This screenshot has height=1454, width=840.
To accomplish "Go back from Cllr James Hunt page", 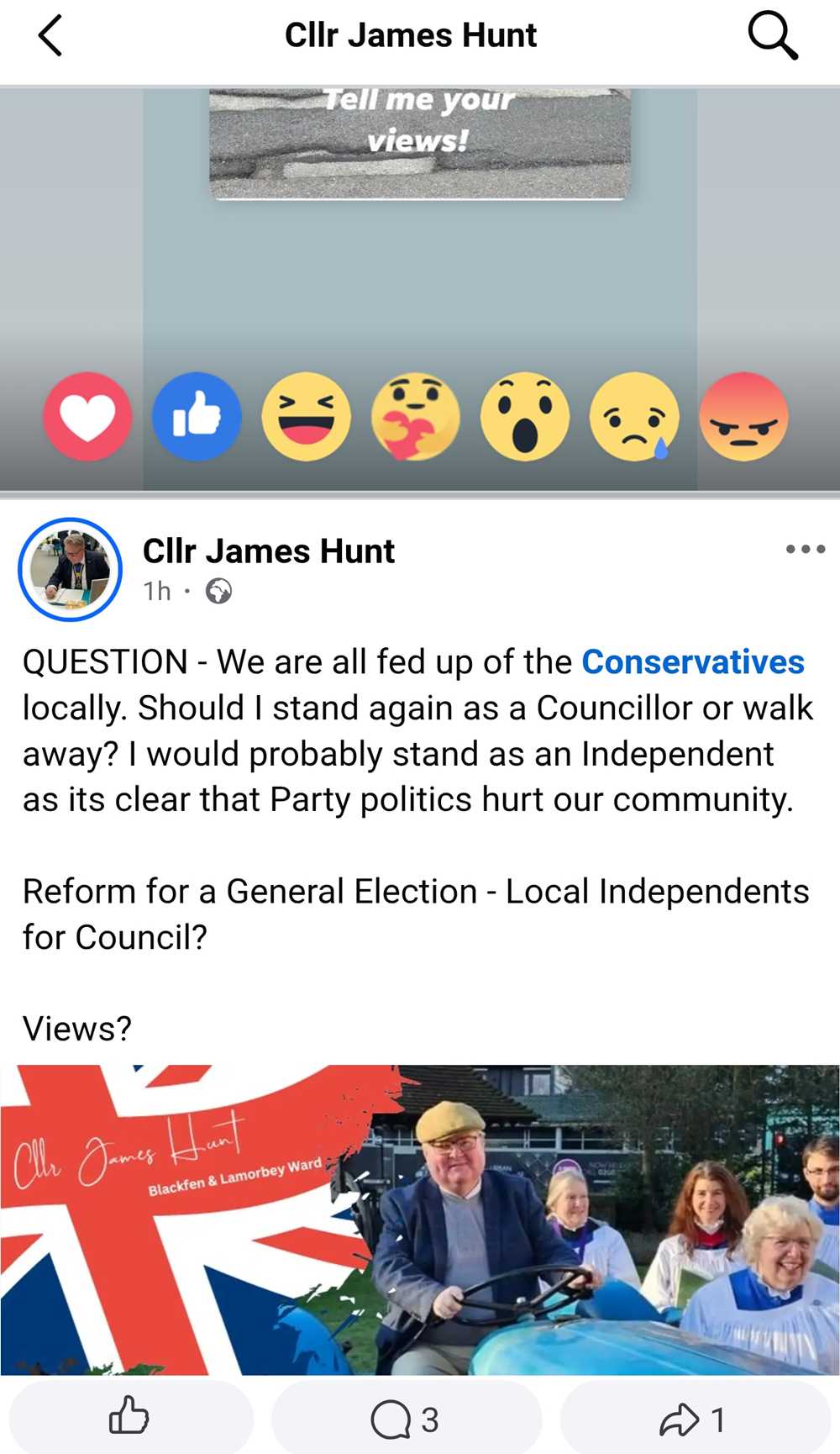I will pyautogui.click(x=50, y=36).
